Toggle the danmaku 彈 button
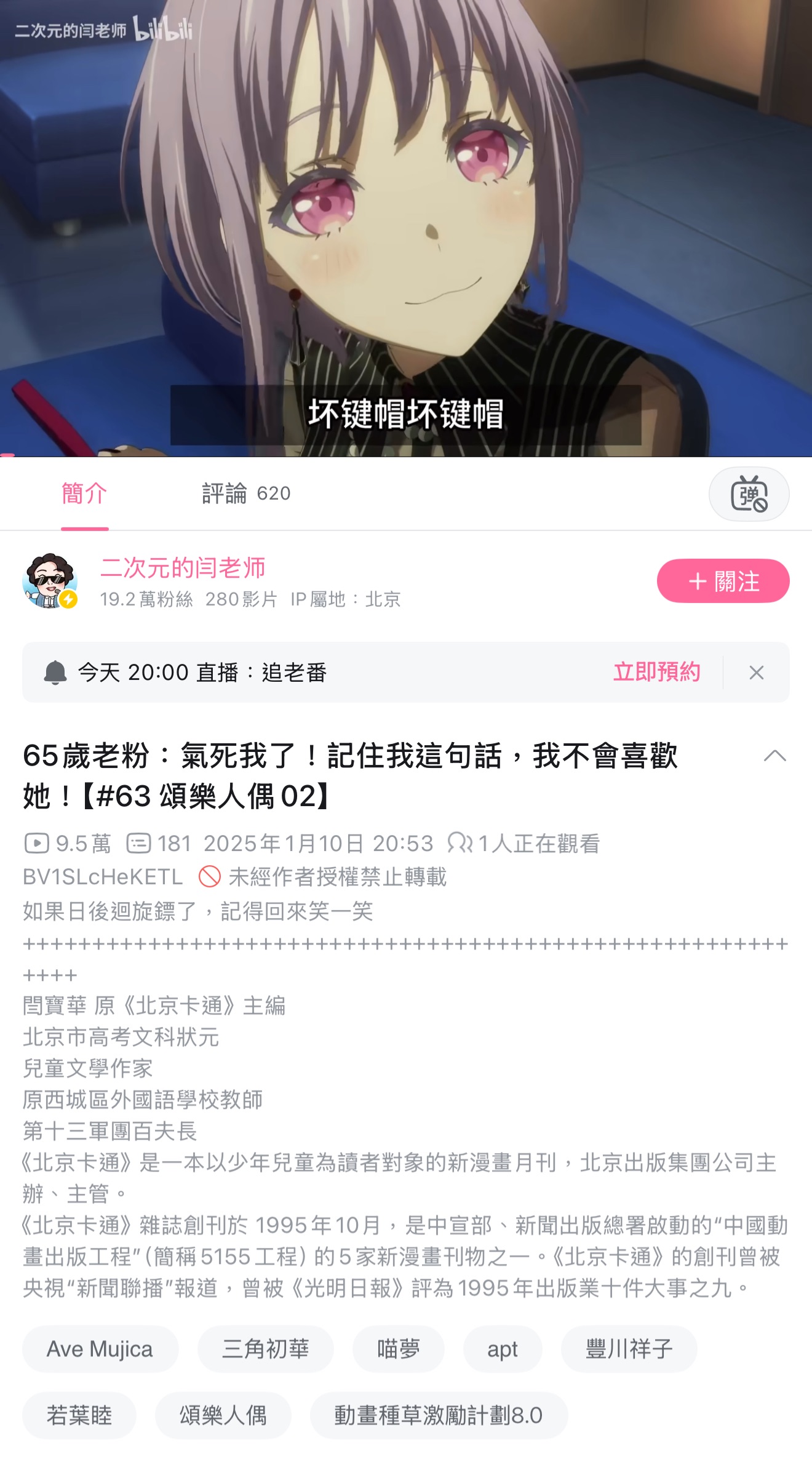 point(749,494)
